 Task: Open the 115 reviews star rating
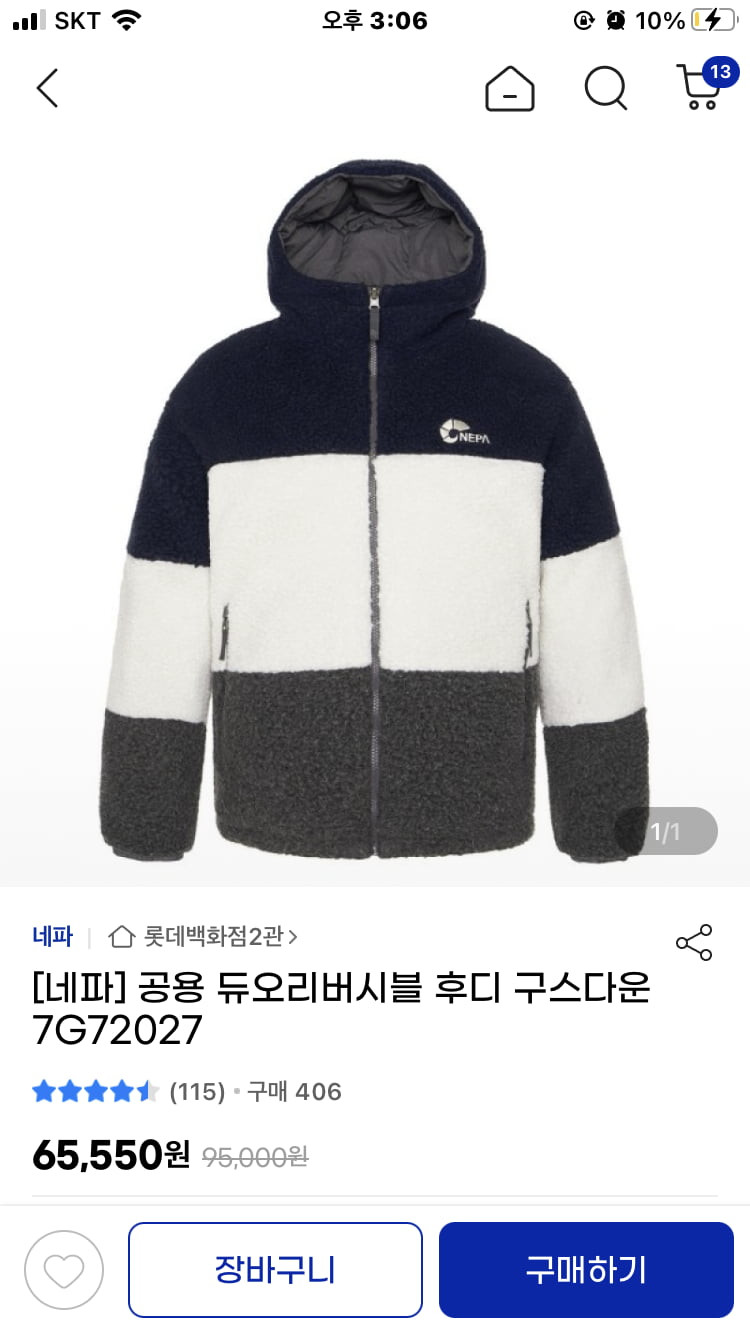pyautogui.click(x=128, y=1091)
